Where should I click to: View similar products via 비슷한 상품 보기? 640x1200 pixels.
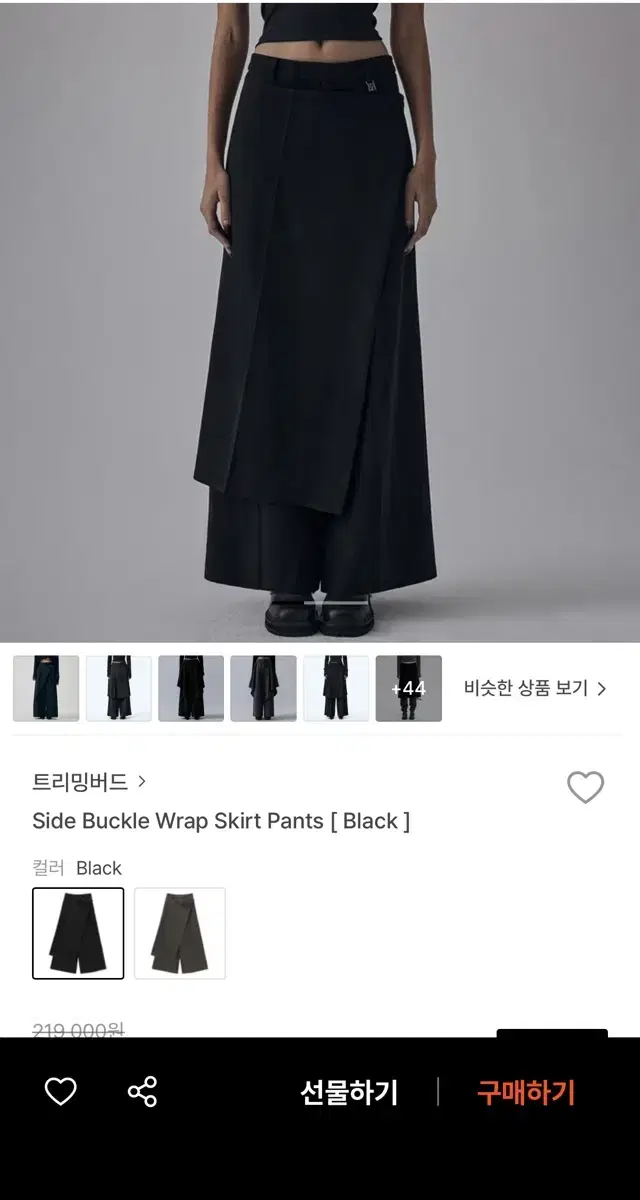[535, 688]
